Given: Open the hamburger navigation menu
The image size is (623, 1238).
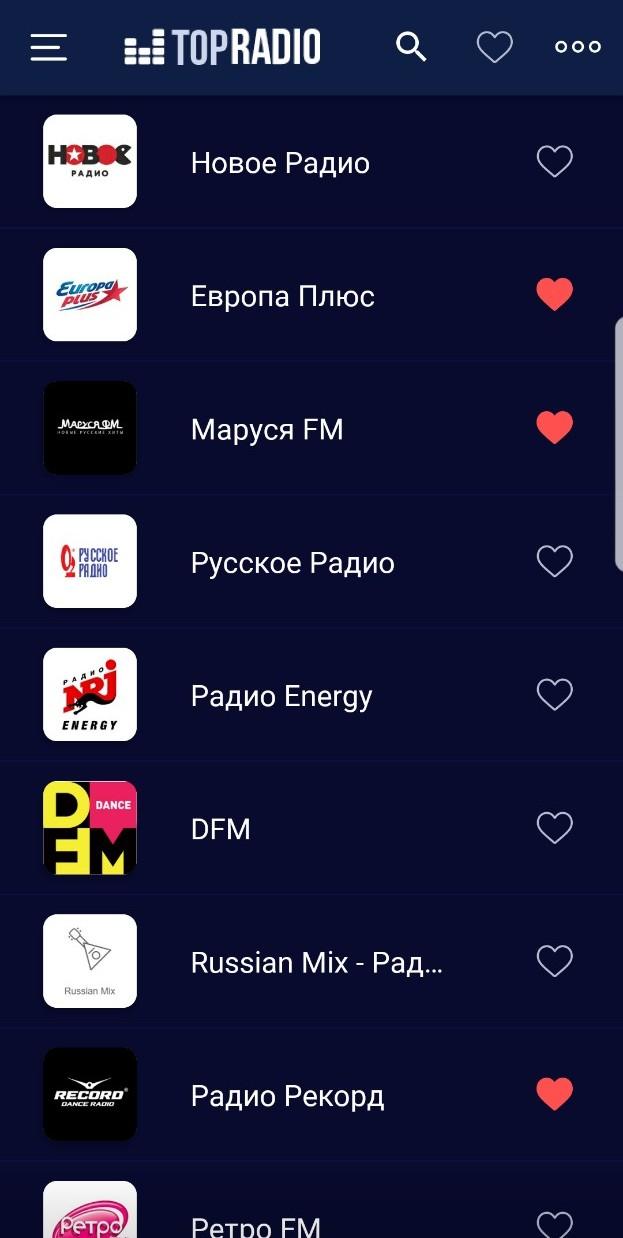Looking at the screenshot, I should click(48, 47).
